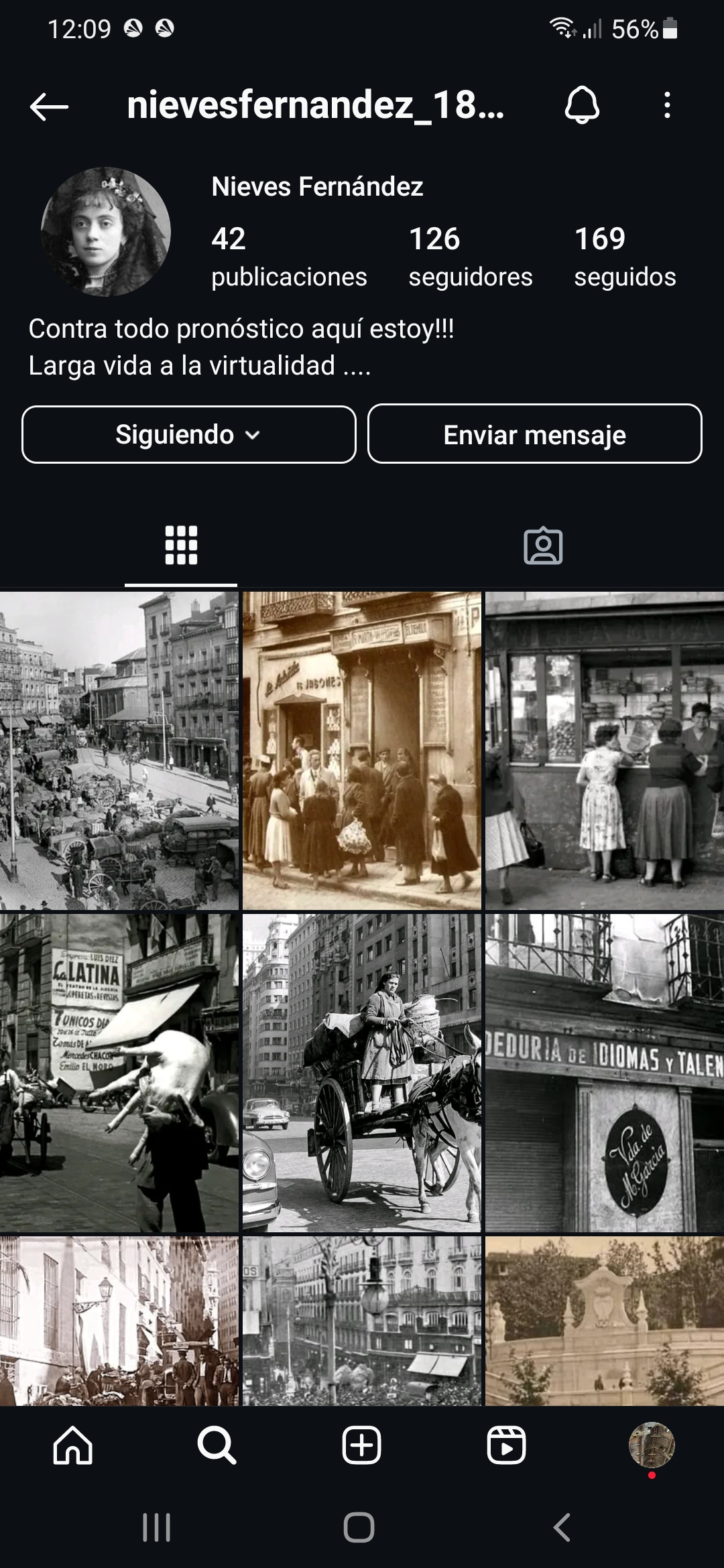Image resolution: width=724 pixels, height=1568 pixels.
Task: Open the street market carts photo
Action: click(119, 750)
